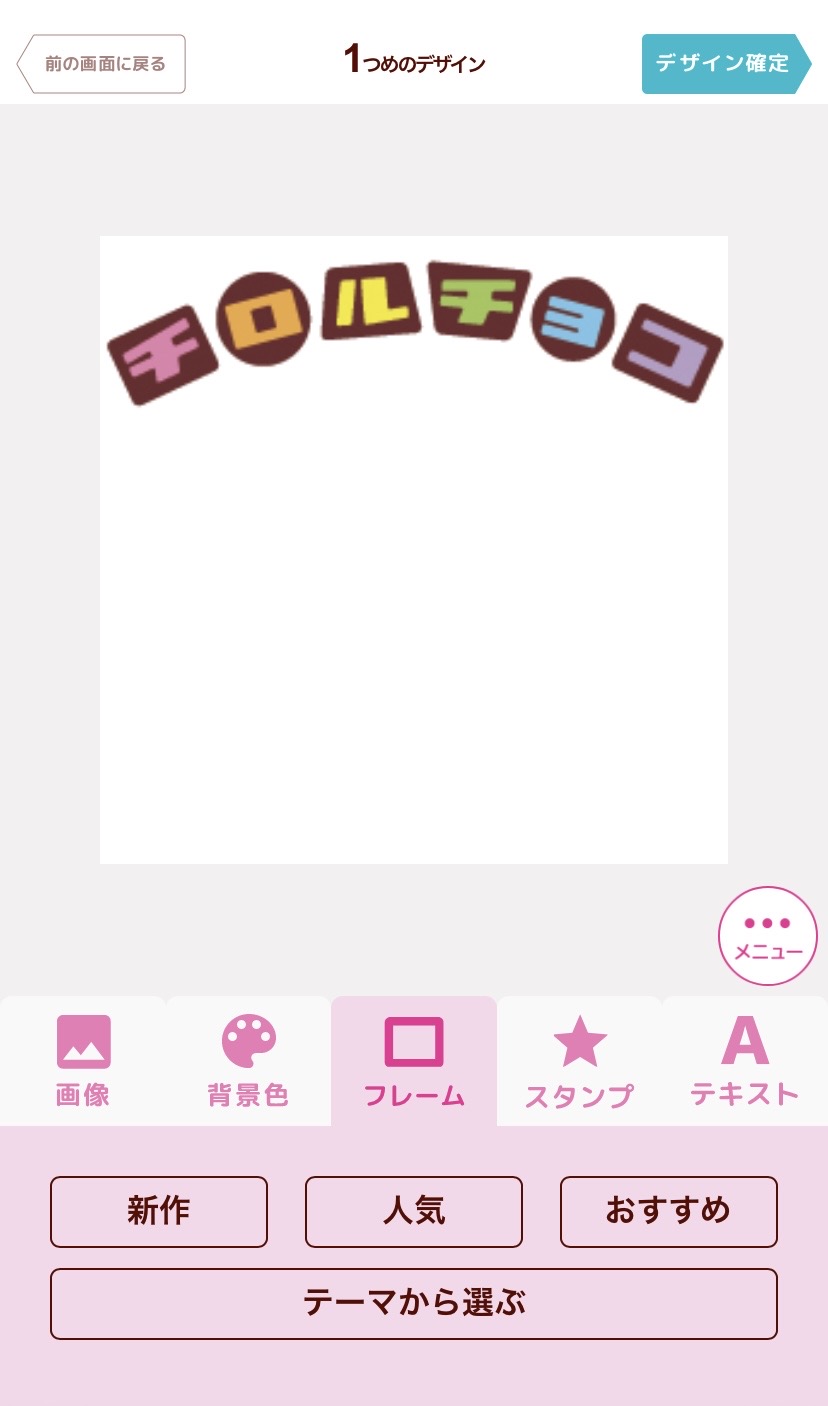
Task: Open the メニュー floating button
Action: (x=767, y=936)
